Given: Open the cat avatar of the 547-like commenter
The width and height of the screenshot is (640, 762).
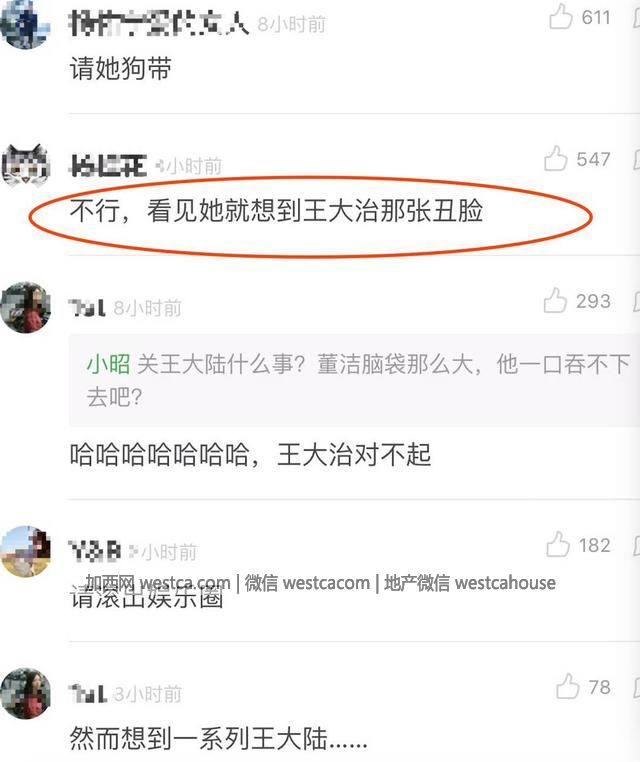Looking at the screenshot, I should pyautogui.click(x=26, y=165).
